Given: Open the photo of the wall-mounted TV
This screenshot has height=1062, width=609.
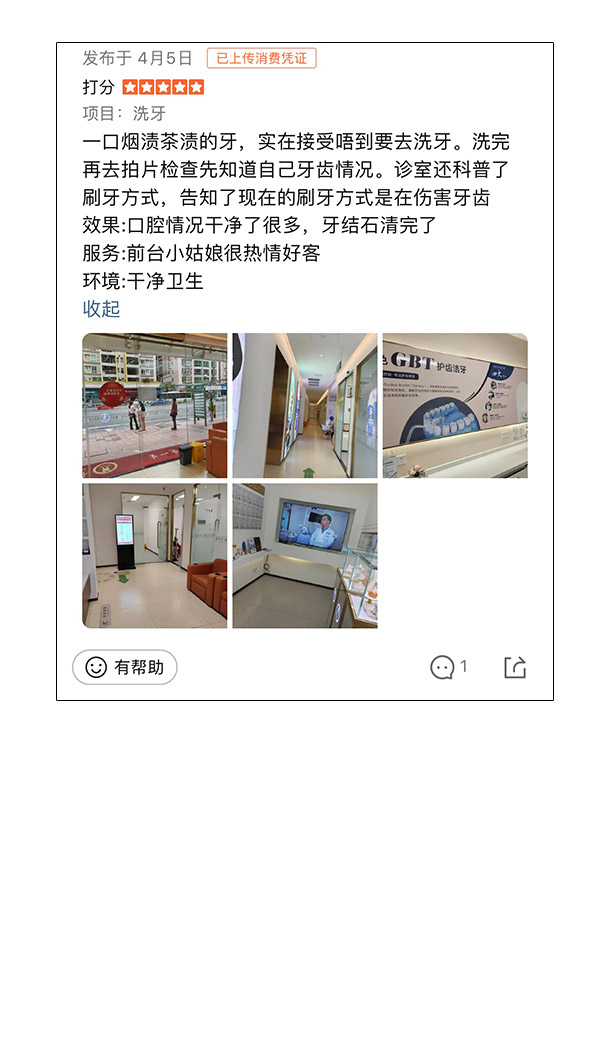Looking at the screenshot, I should click(305, 556).
